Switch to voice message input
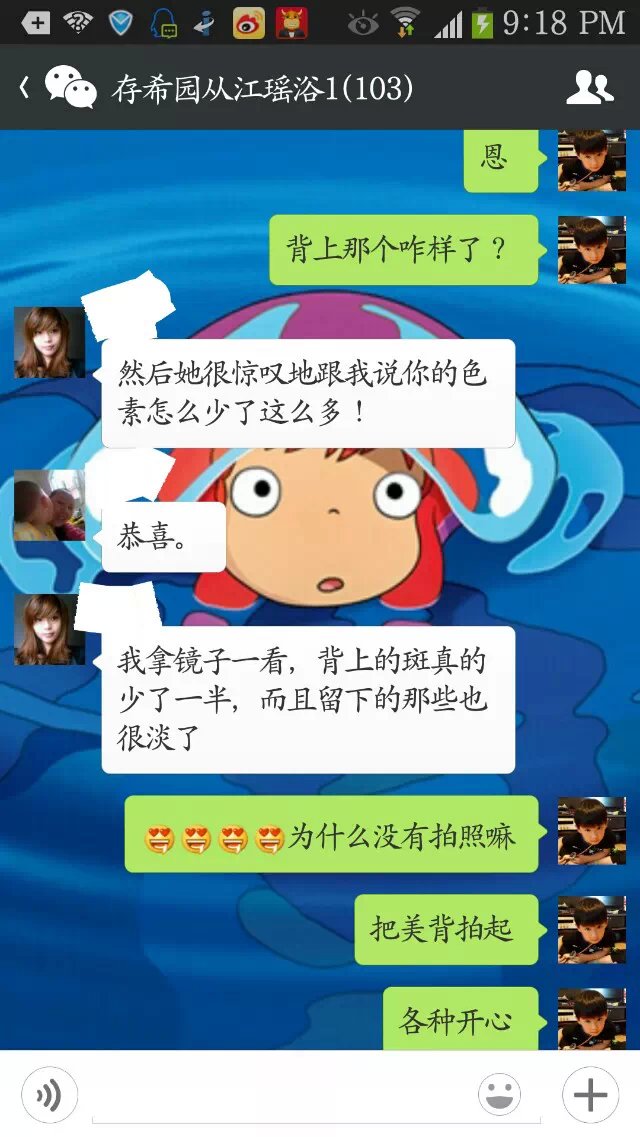The width and height of the screenshot is (640, 1137). [48, 1095]
